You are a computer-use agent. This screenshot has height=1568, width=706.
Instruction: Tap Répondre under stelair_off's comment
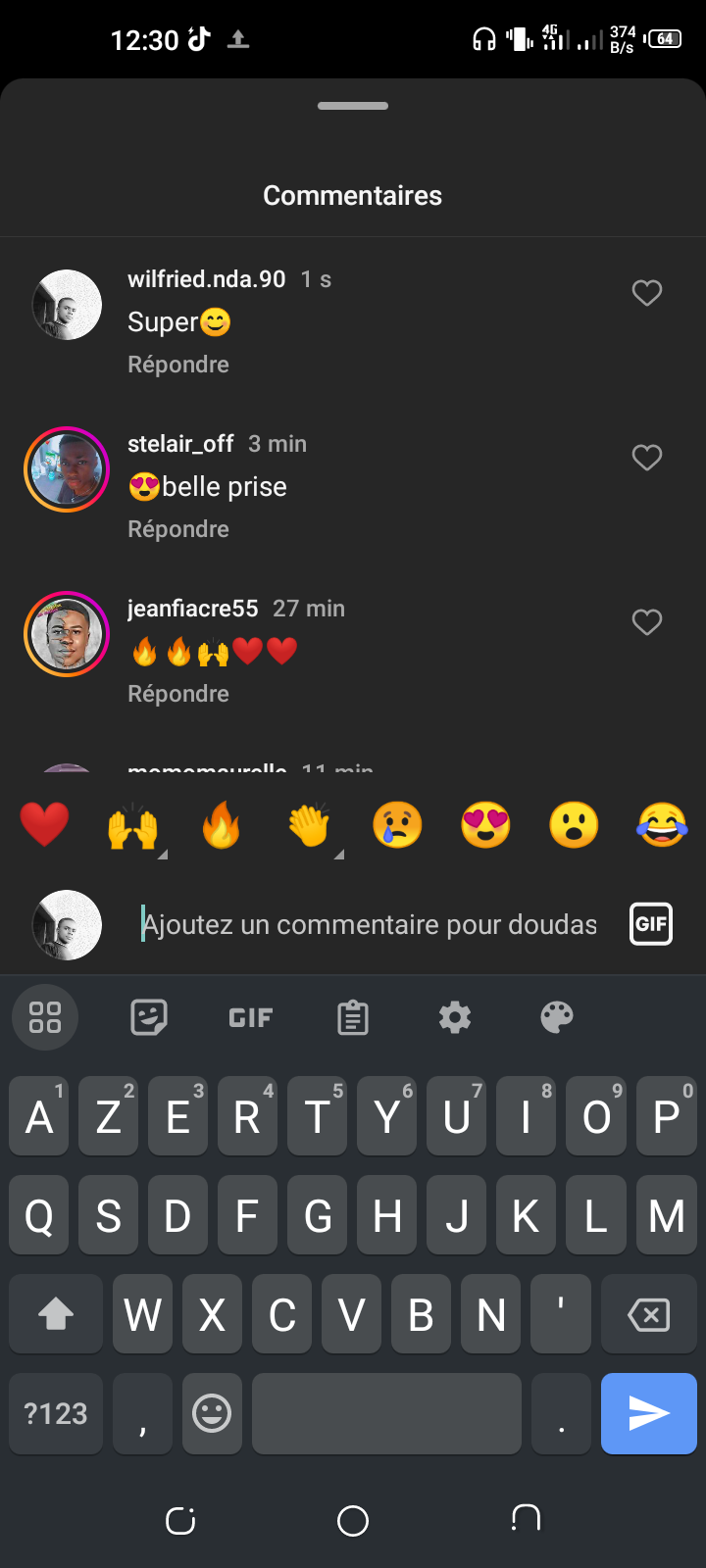pyautogui.click(x=178, y=529)
